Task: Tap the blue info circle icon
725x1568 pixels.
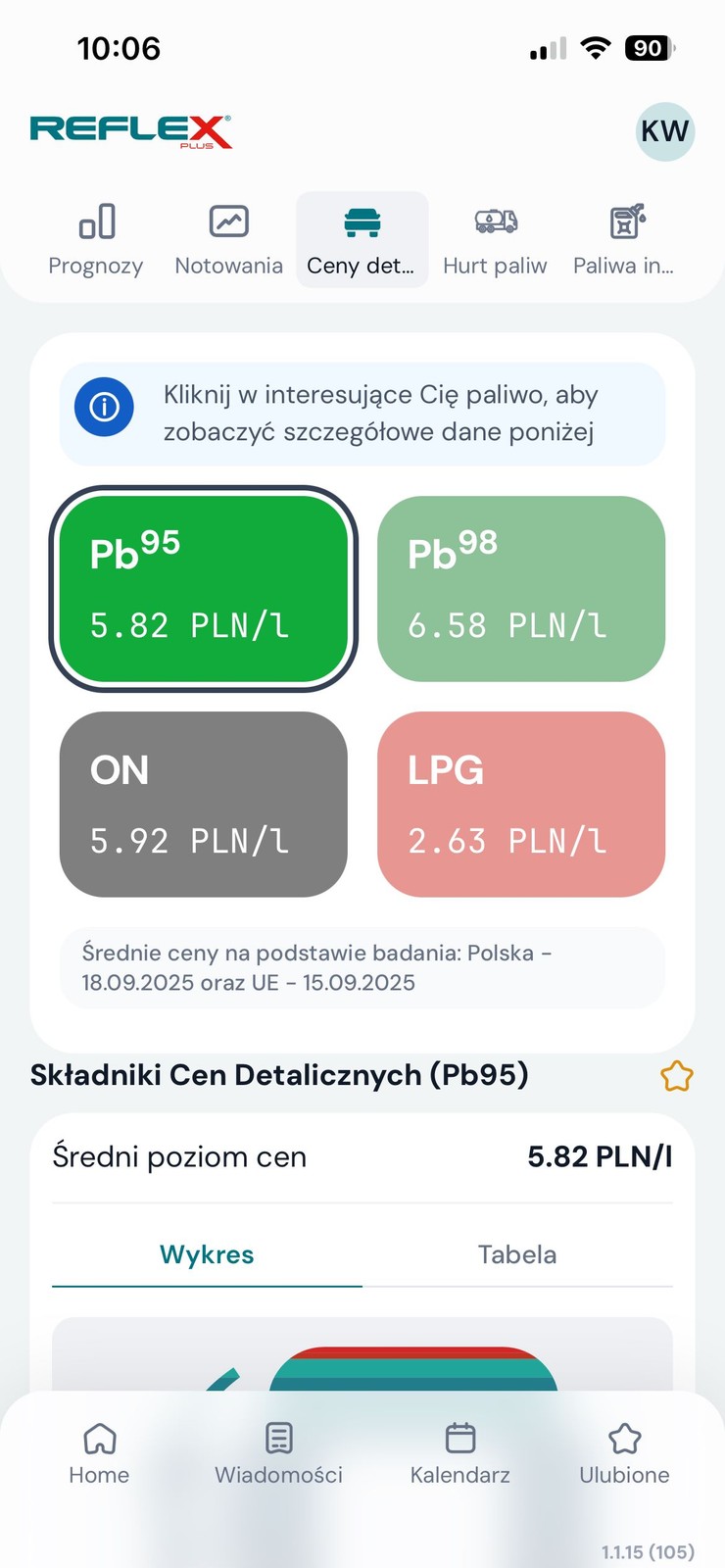Action: coord(104,408)
